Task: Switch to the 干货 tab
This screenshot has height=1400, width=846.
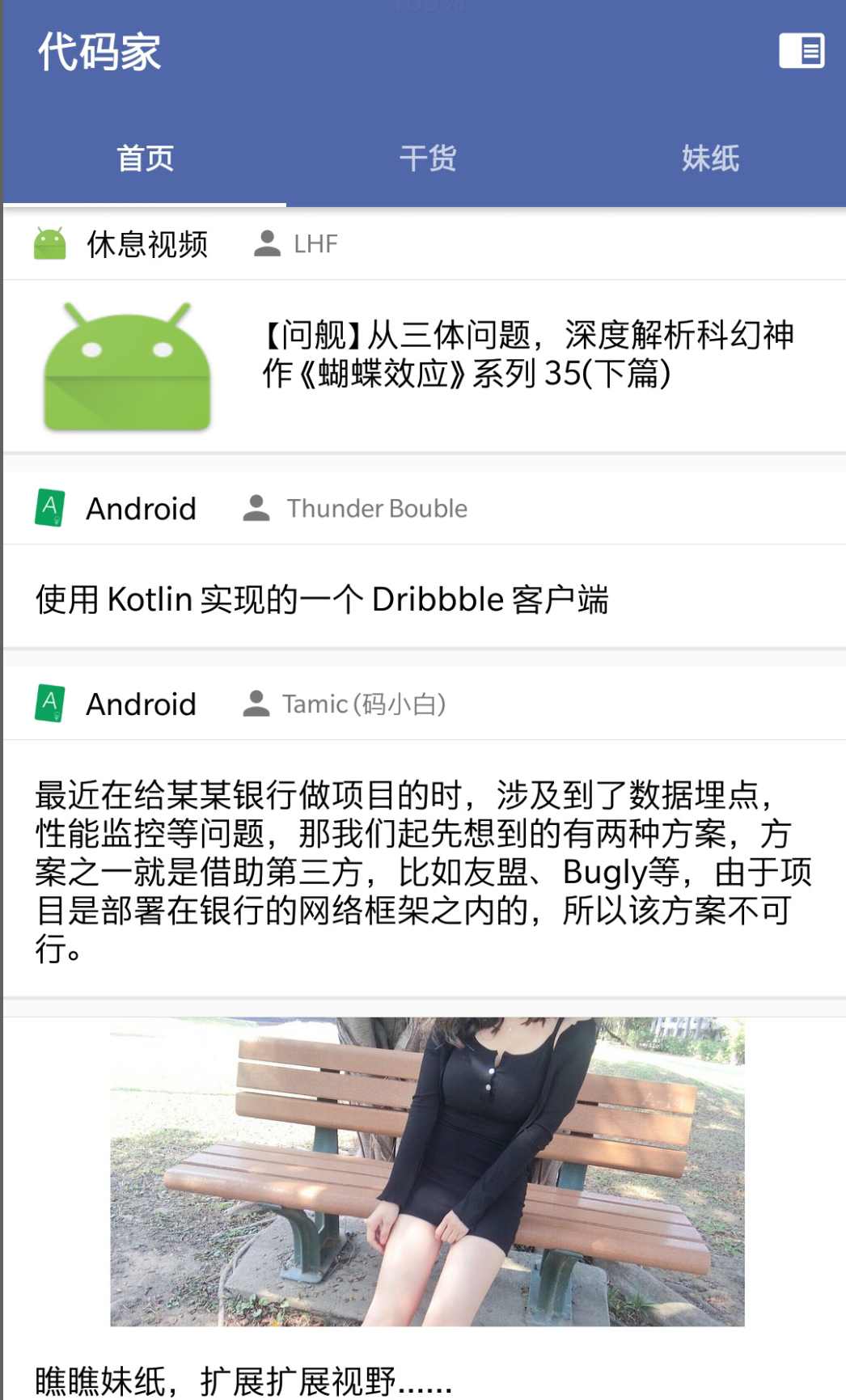Action: click(428, 159)
